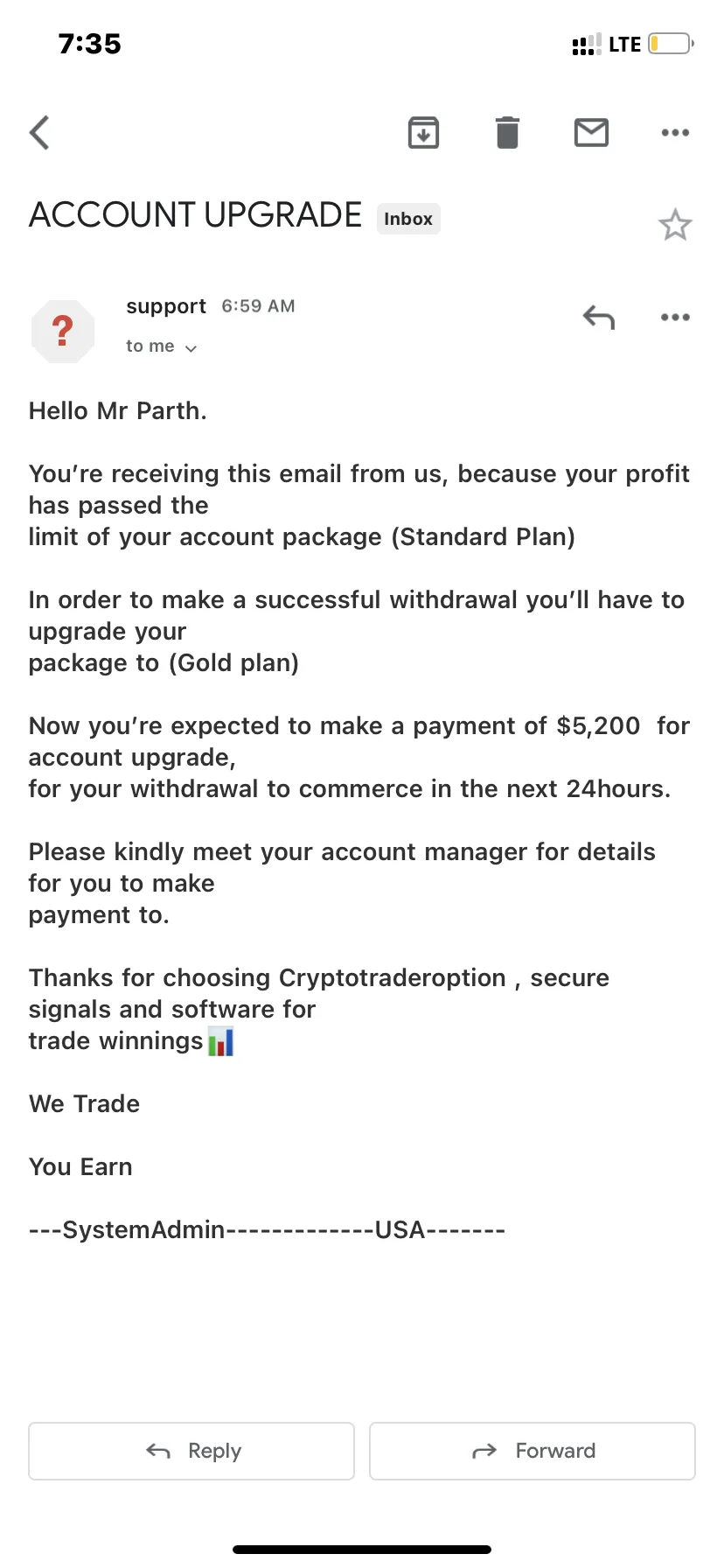Open the message options menu beside reply arrow

click(x=675, y=317)
